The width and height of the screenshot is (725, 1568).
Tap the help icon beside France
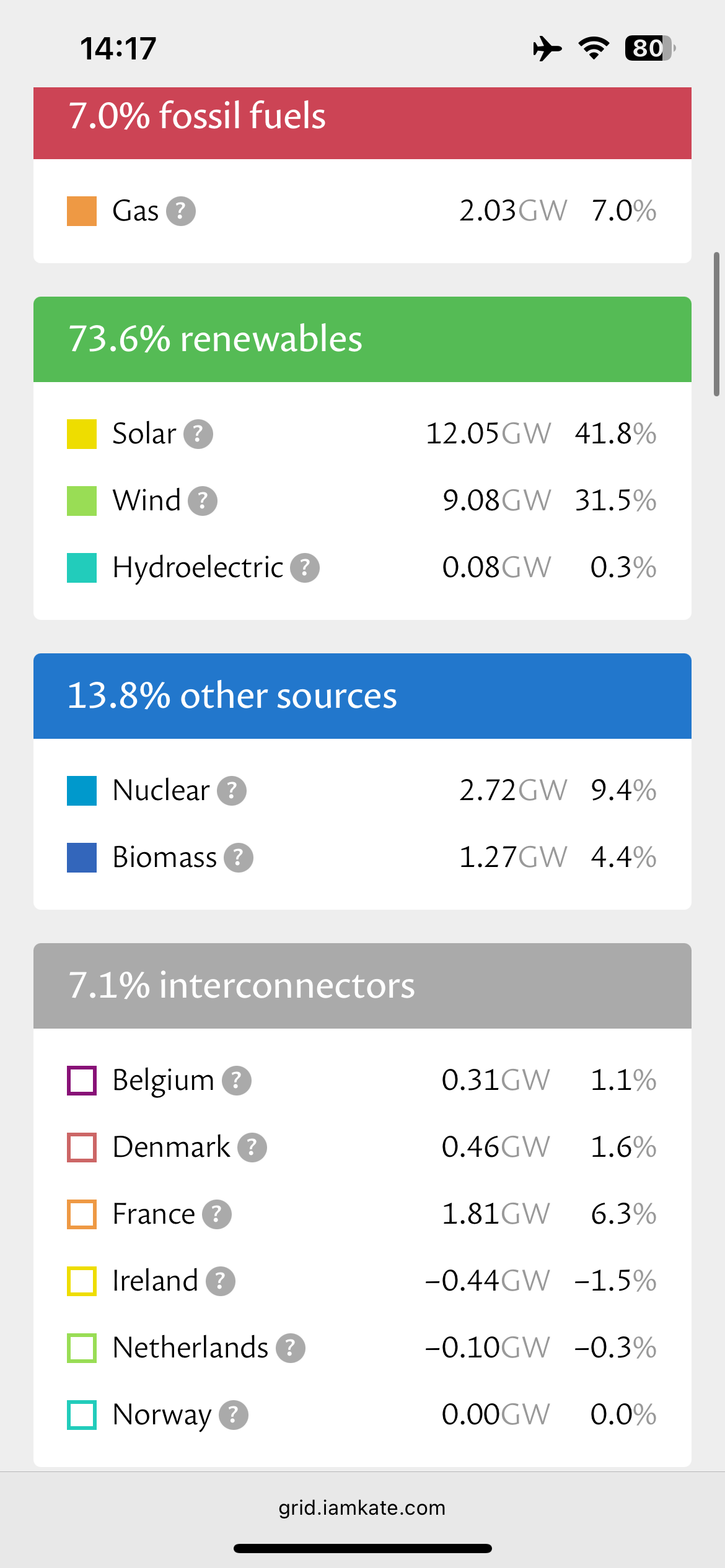(217, 1214)
